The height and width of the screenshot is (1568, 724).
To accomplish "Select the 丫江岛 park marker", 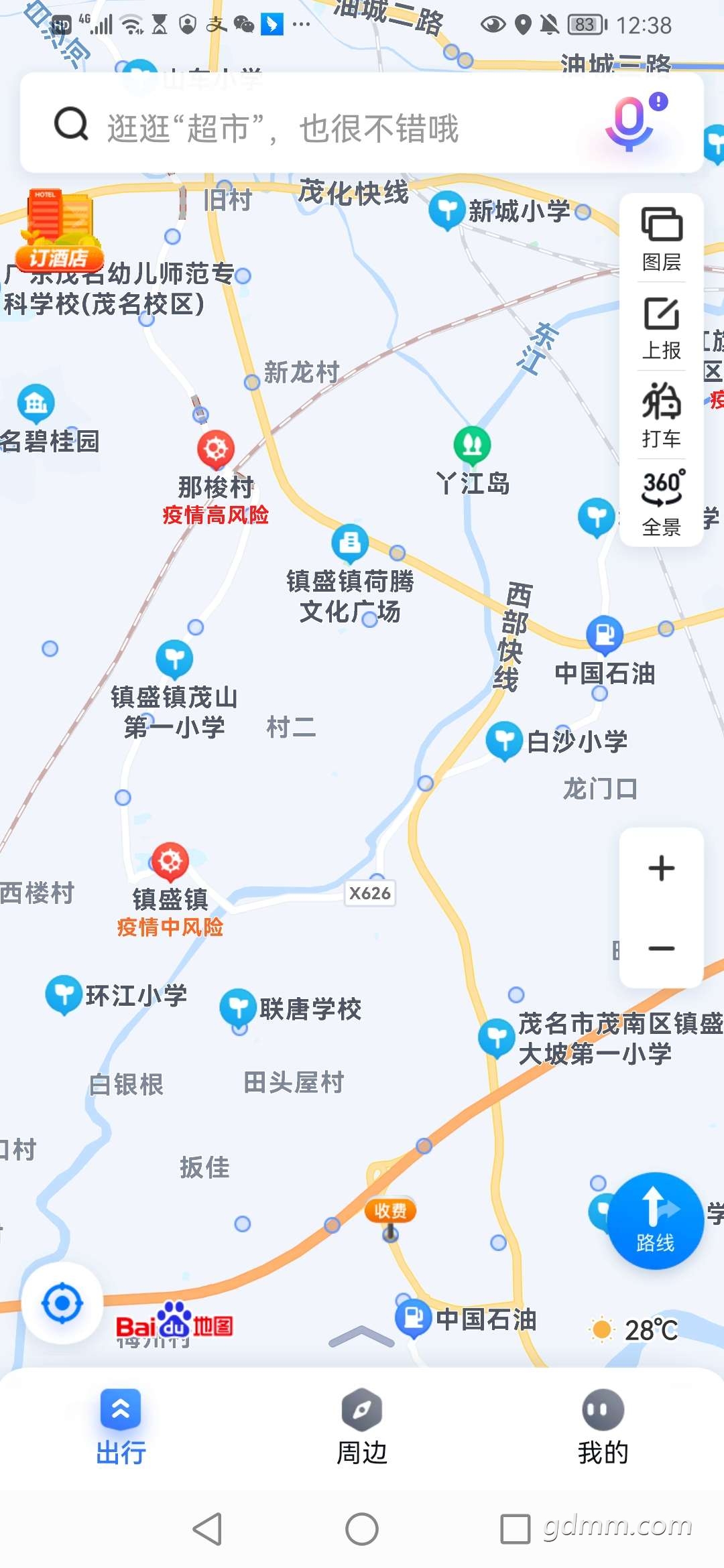I will [x=473, y=444].
